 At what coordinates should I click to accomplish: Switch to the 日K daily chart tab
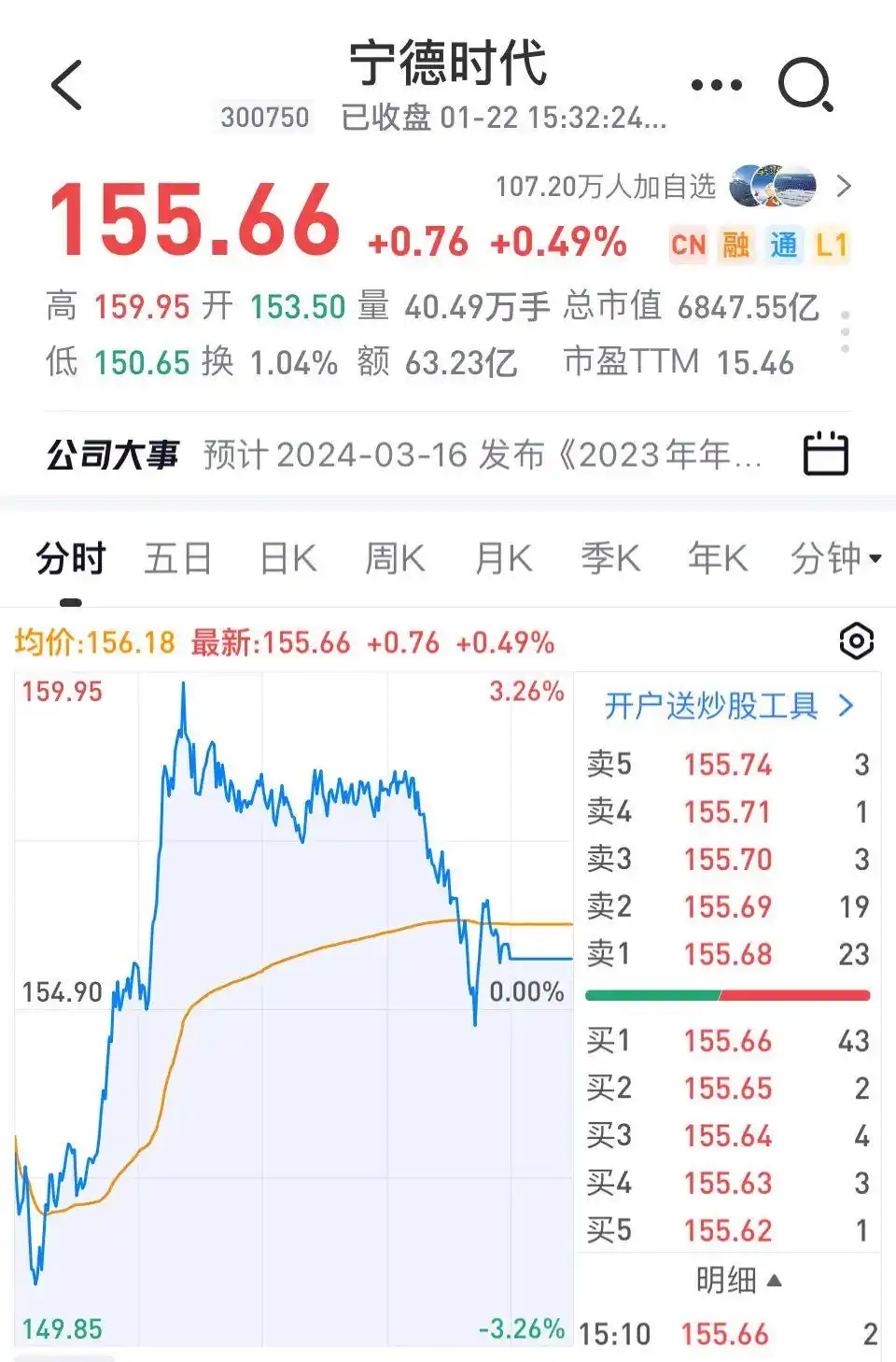pyautogui.click(x=287, y=557)
